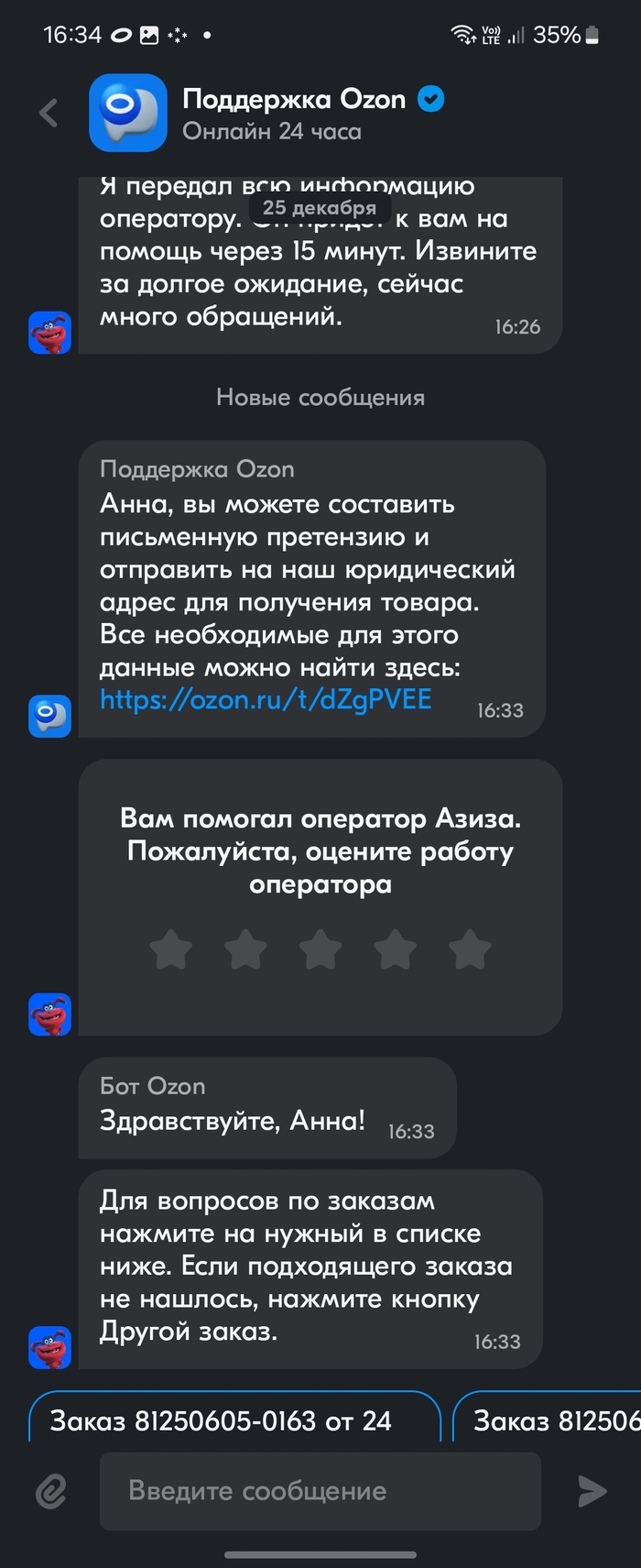This screenshot has height=1568, width=641.
Task: Give the operator four stars
Action: click(395, 949)
